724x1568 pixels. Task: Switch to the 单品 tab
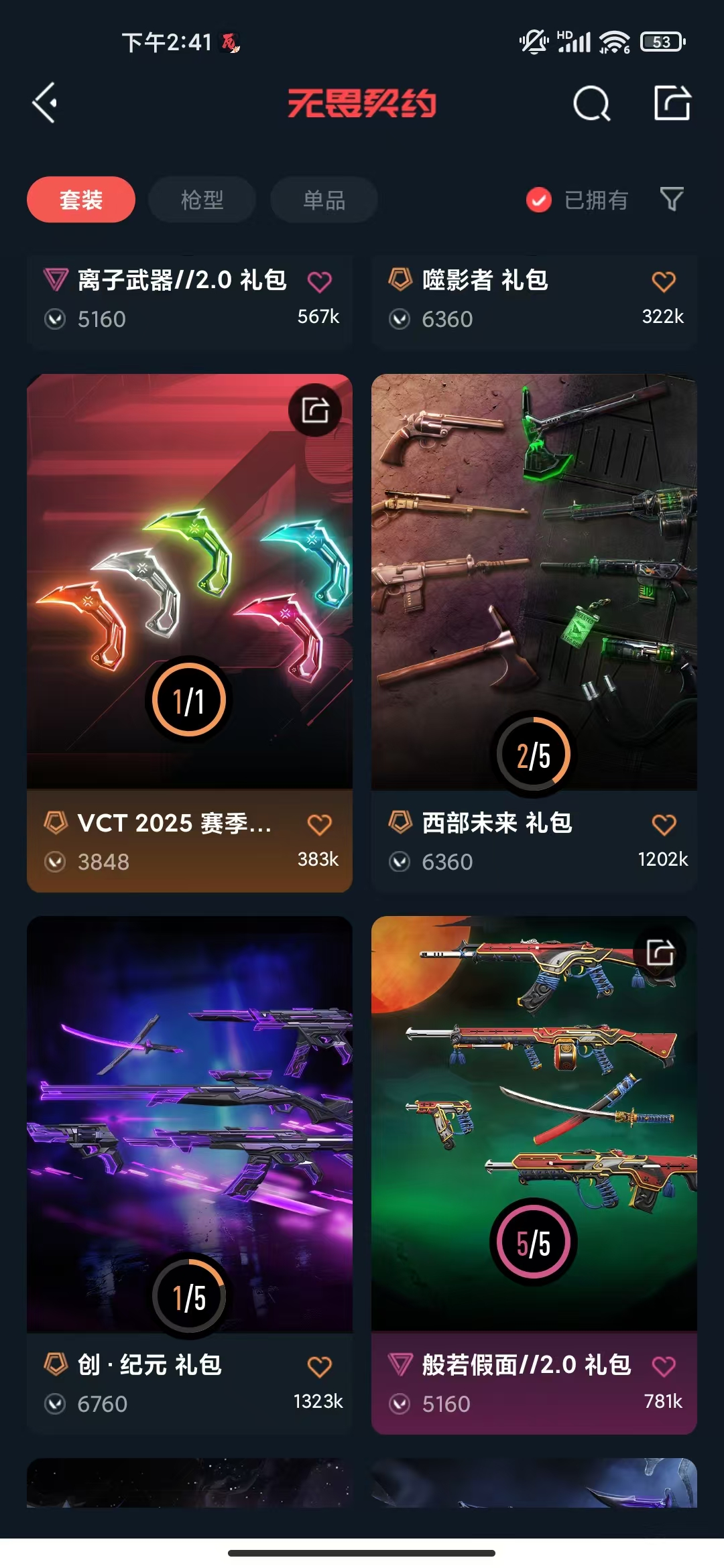(x=324, y=200)
